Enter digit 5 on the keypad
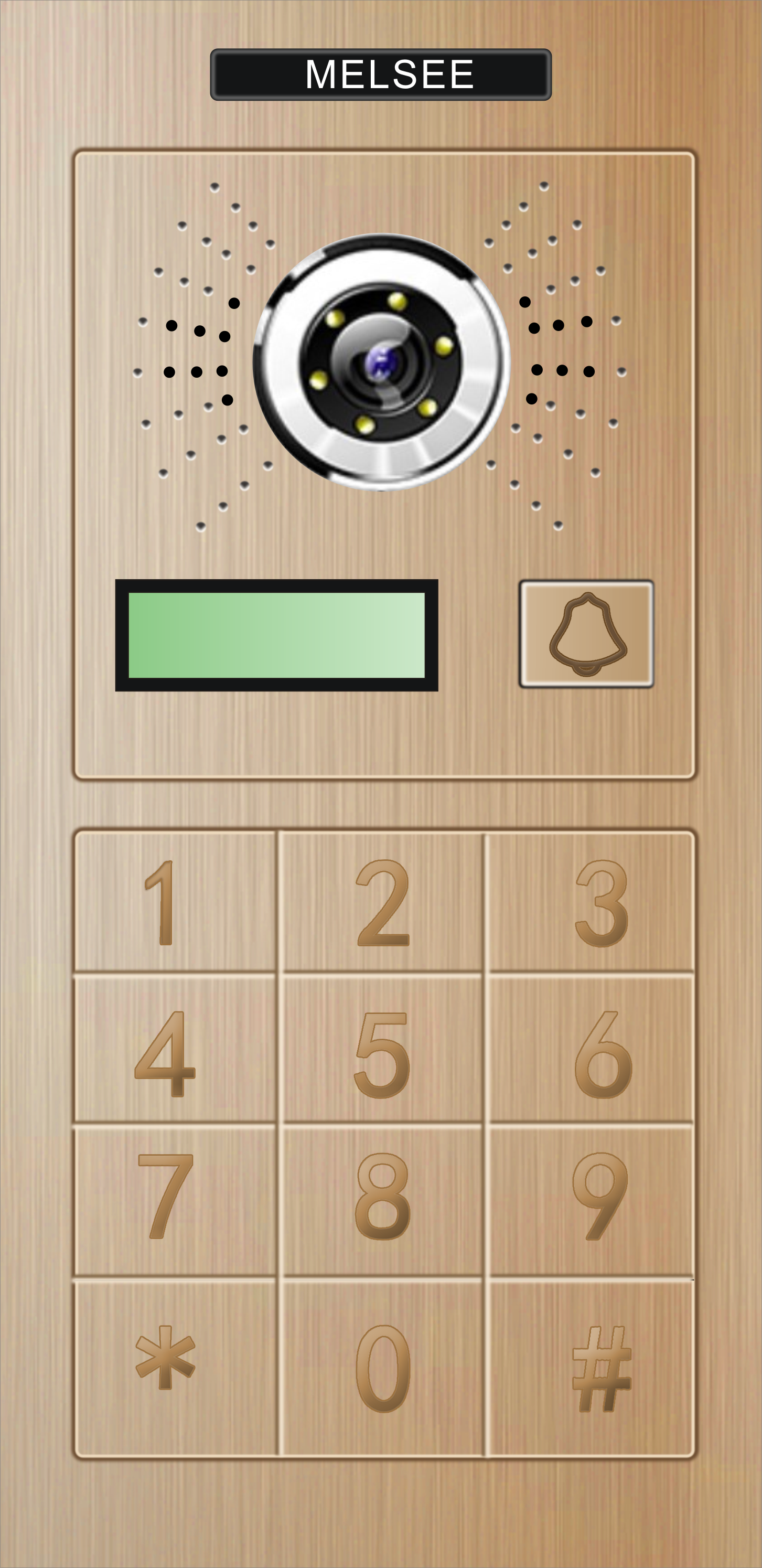 pyautogui.click(x=382, y=1049)
